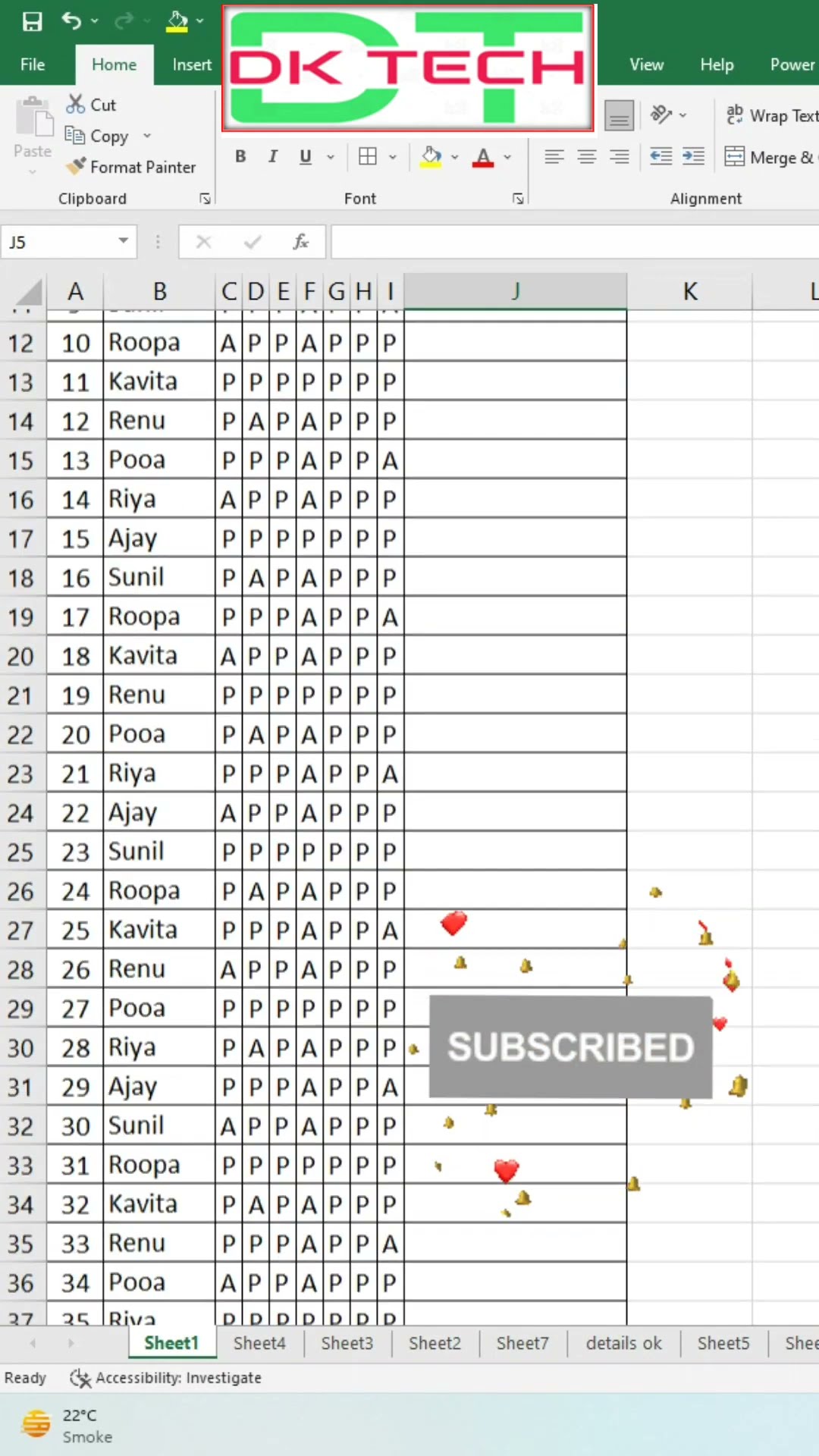Copy the selection to the clipboard
This screenshot has height=1456, width=819.
(99, 136)
